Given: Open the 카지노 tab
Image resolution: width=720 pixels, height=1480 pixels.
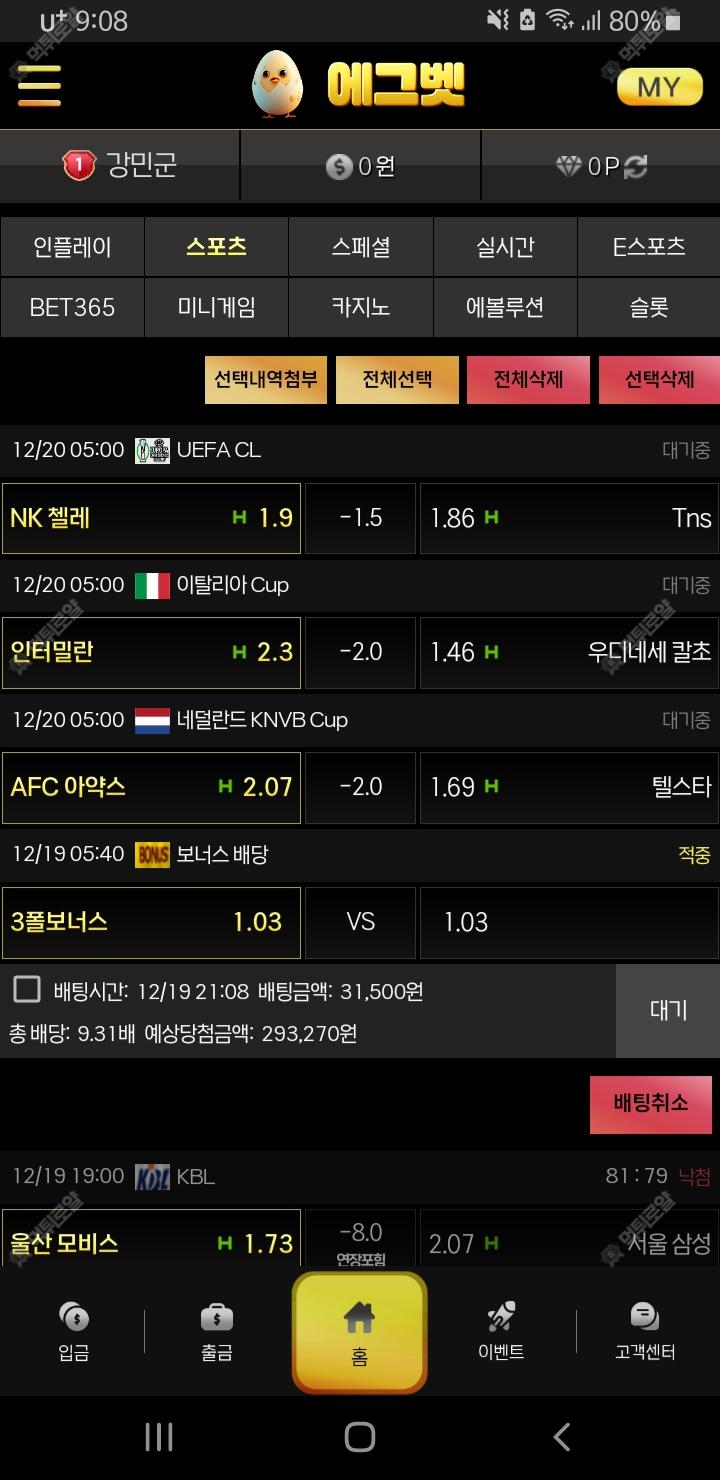Looking at the screenshot, I should (x=360, y=307).
